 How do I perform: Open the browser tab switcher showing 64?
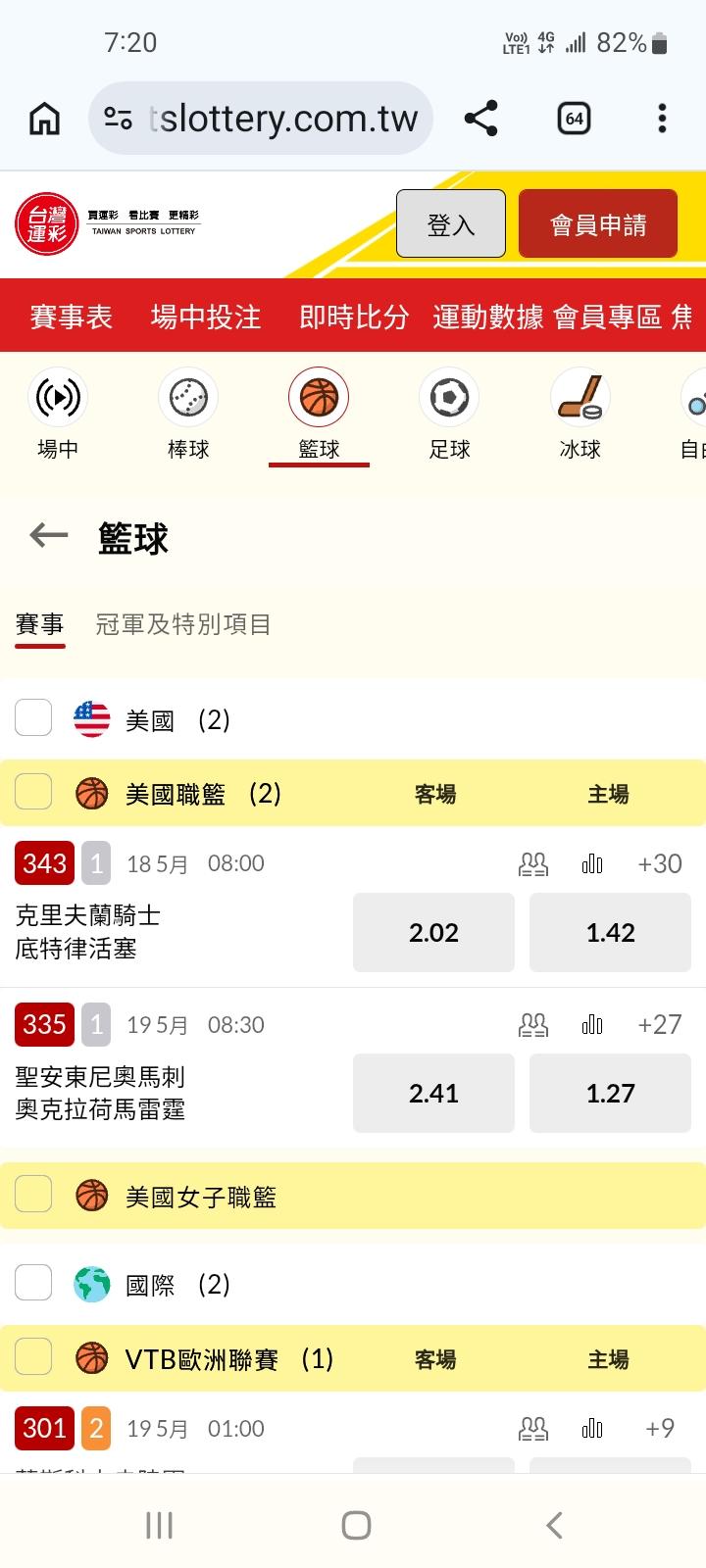point(574,119)
